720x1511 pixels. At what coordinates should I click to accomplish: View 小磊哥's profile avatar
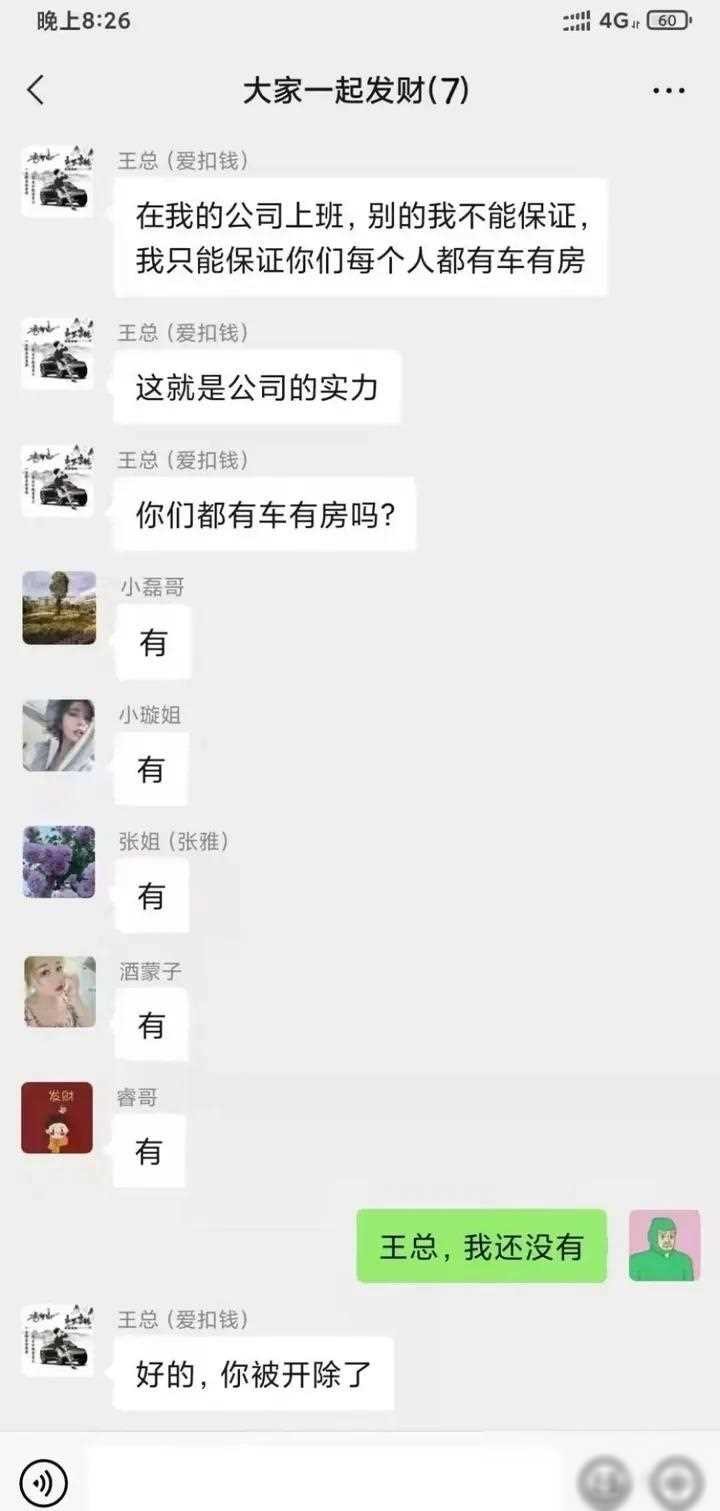click(x=59, y=608)
